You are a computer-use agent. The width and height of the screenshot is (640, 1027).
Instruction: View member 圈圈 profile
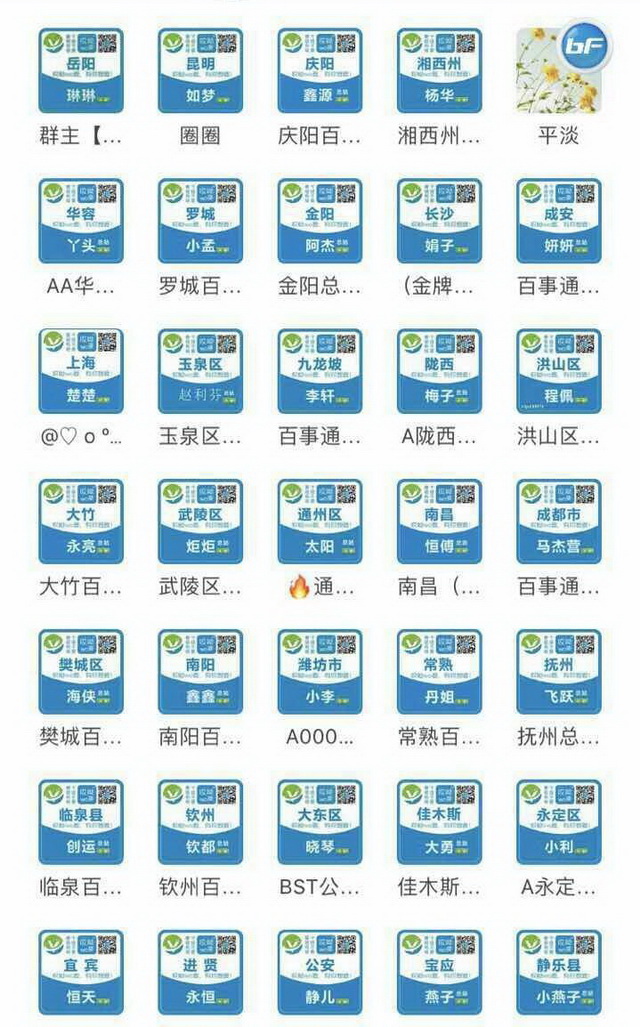point(200,70)
